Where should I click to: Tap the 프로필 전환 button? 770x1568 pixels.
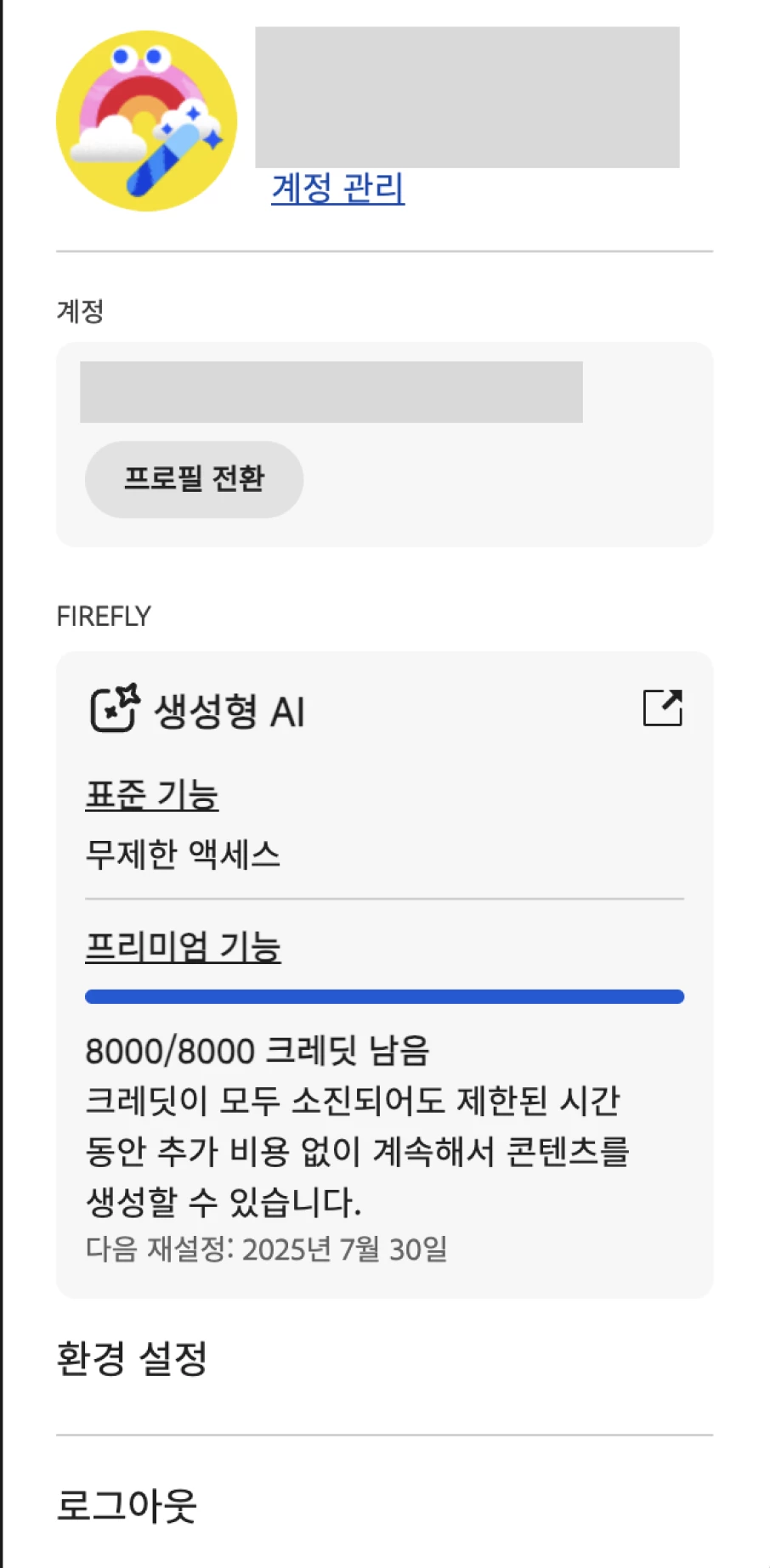pyautogui.click(x=194, y=479)
